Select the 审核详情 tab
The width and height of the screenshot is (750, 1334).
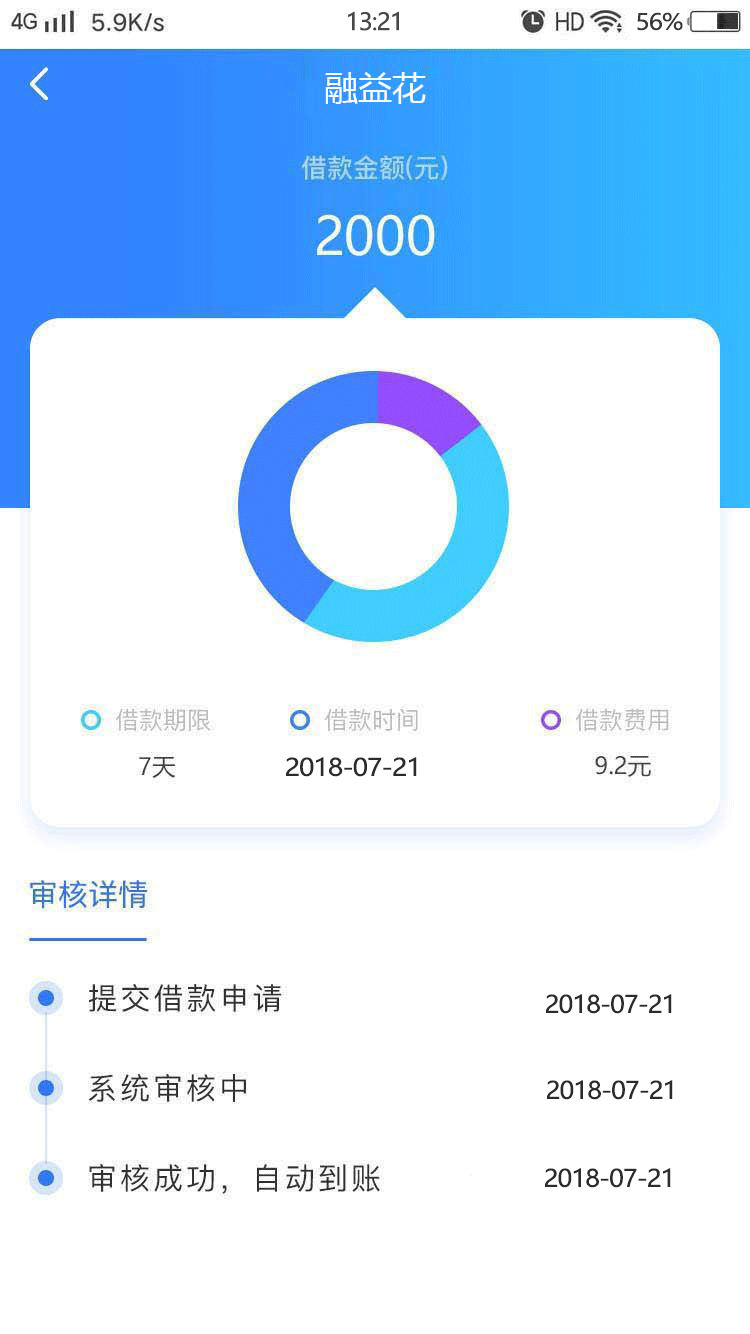tap(89, 894)
